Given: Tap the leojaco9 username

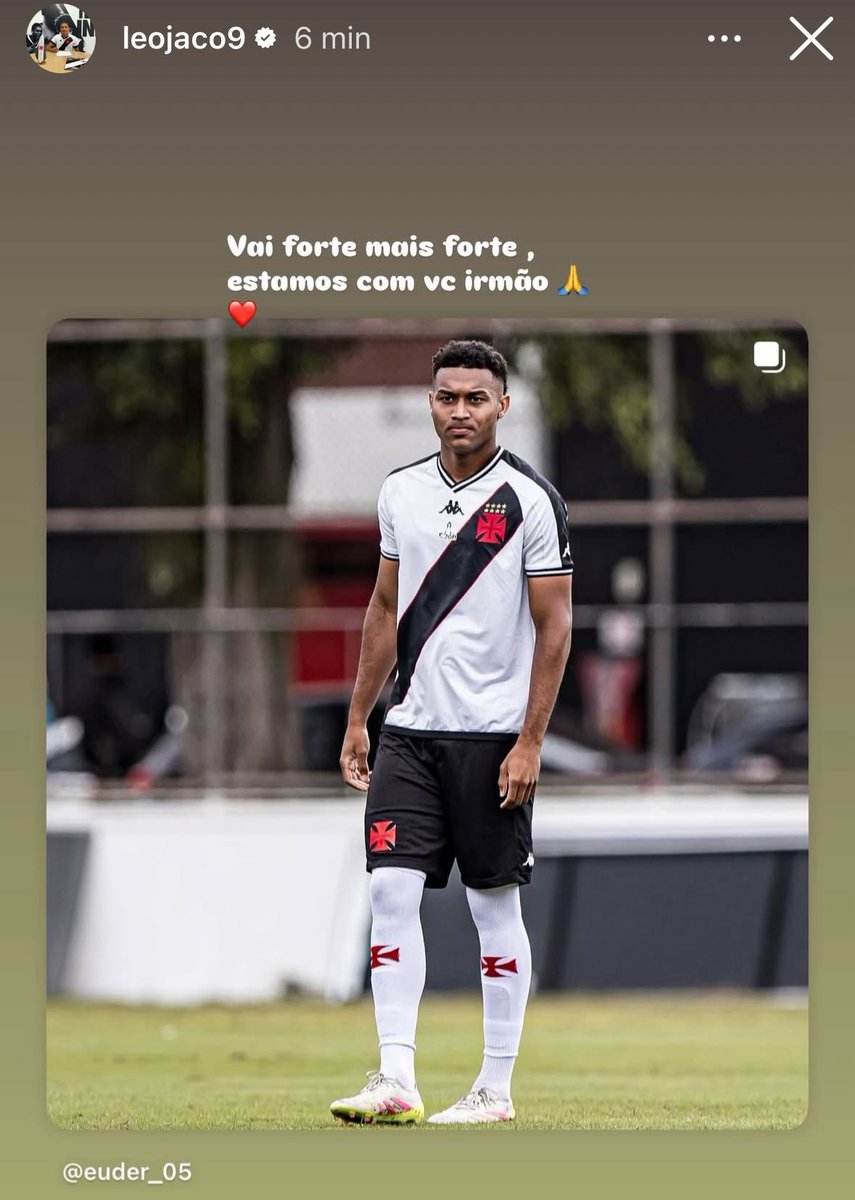Looking at the screenshot, I should tap(183, 39).
